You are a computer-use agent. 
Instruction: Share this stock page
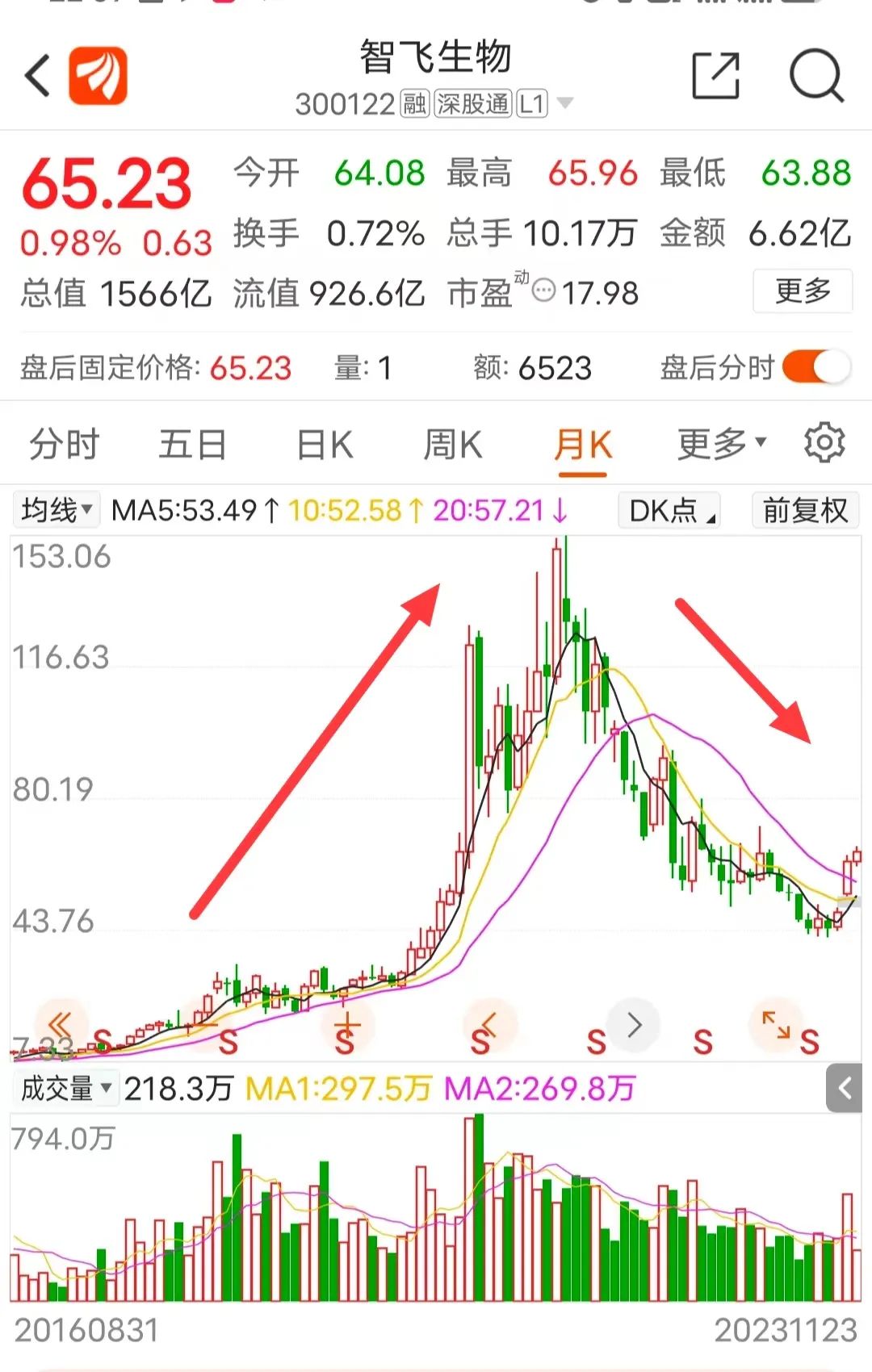point(715,77)
